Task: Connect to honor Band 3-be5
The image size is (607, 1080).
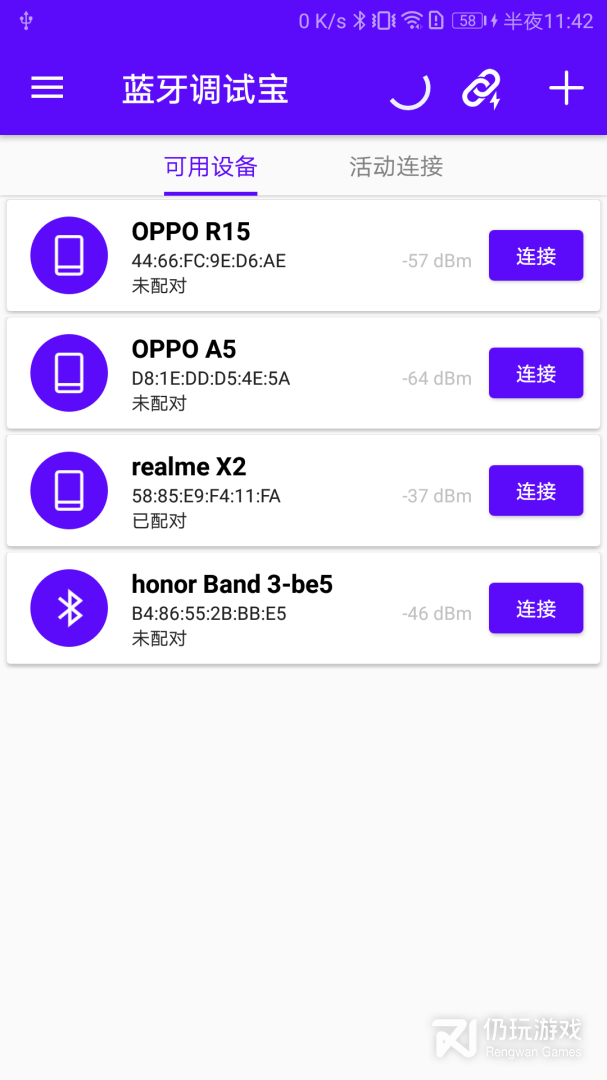Action: click(535, 608)
